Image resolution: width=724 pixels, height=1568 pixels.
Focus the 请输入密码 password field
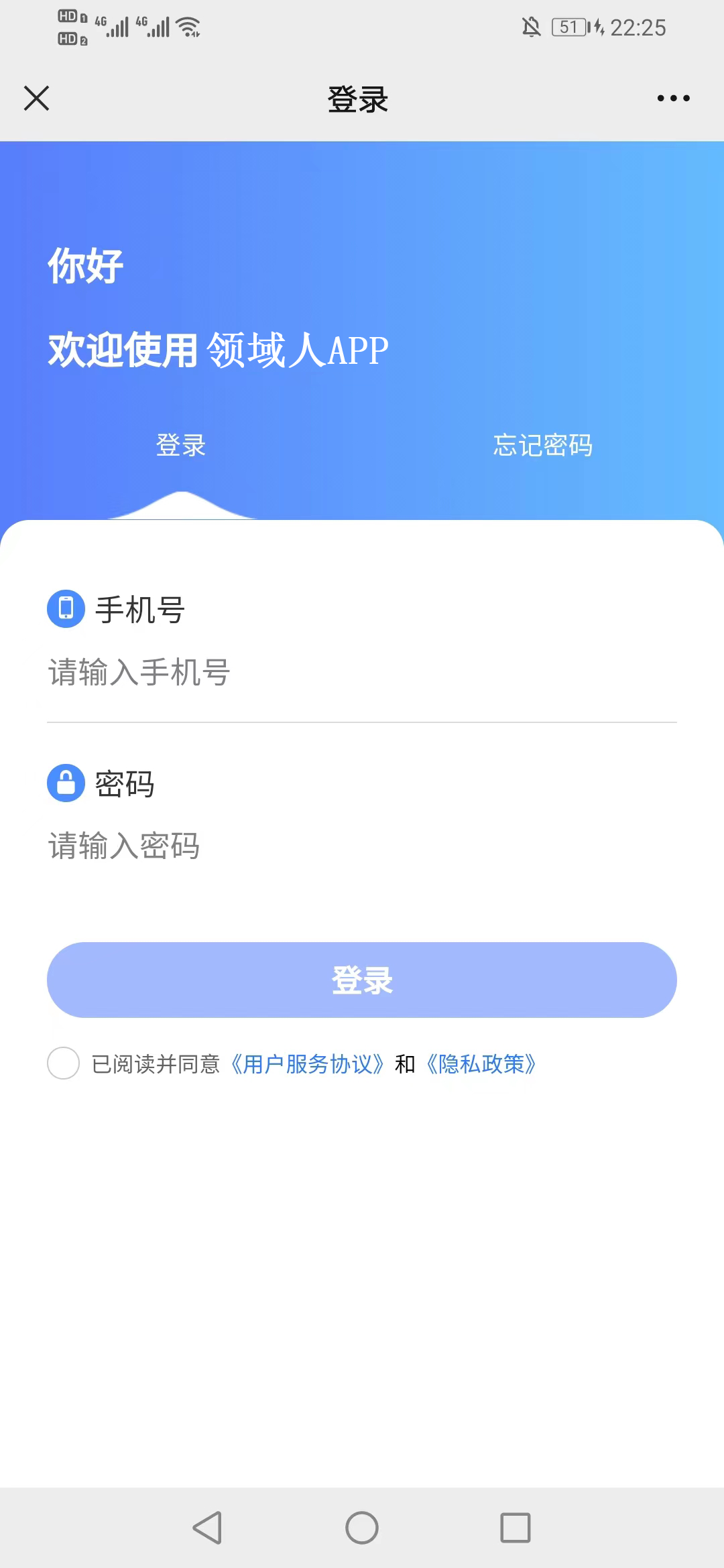(x=362, y=846)
